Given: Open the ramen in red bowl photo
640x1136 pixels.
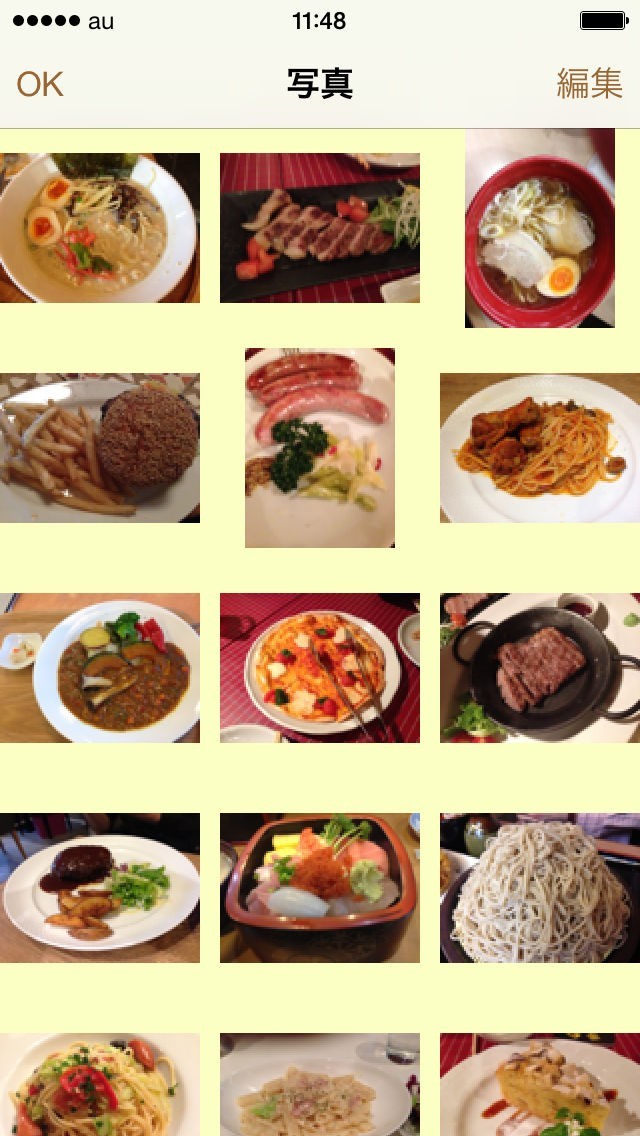Looking at the screenshot, I should [x=540, y=228].
